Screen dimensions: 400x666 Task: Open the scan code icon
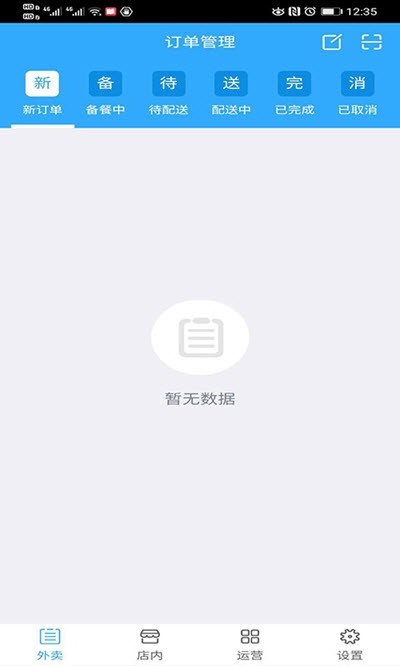(x=372, y=42)
